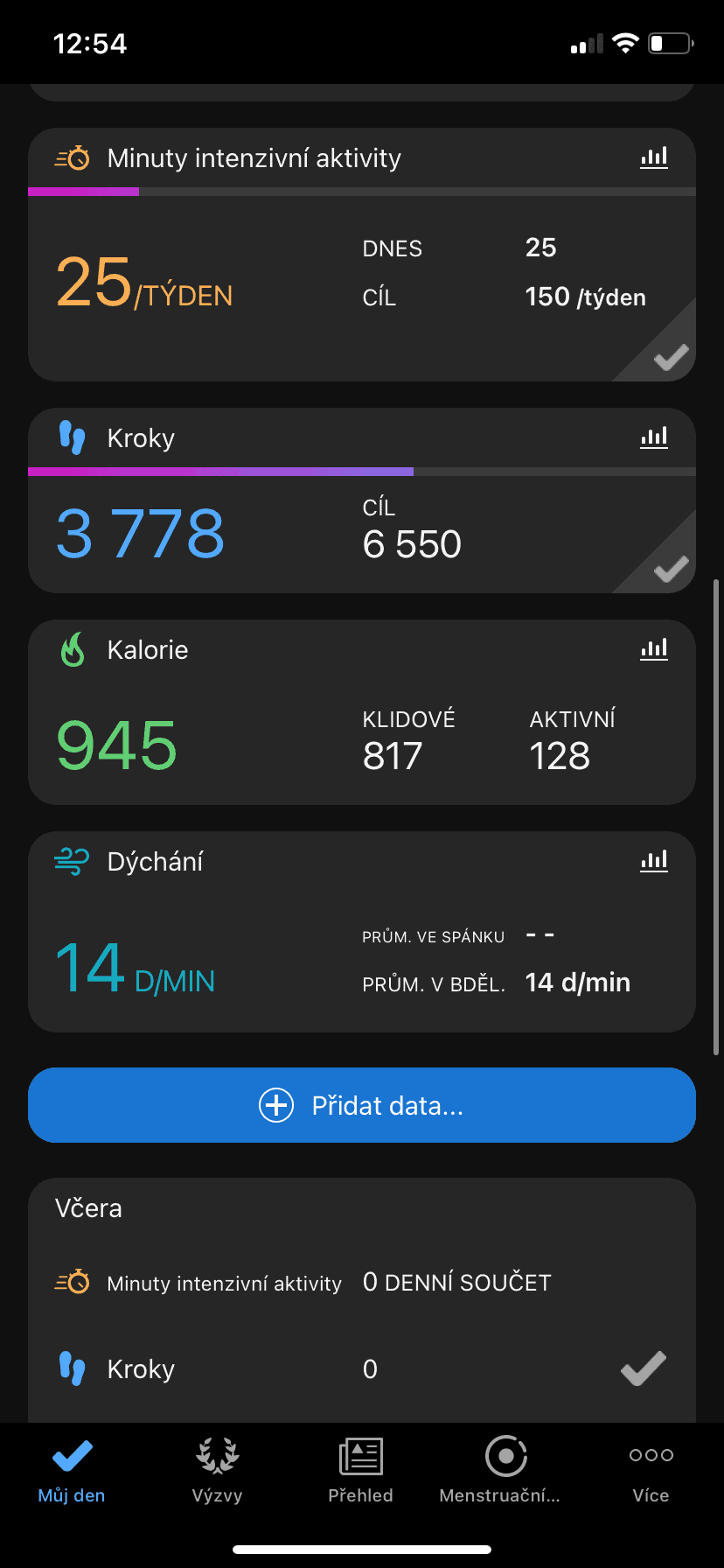This screenshot has height=1568, width=724.
Task: Switch to the Můj den tab
Action: [72, 1470]
